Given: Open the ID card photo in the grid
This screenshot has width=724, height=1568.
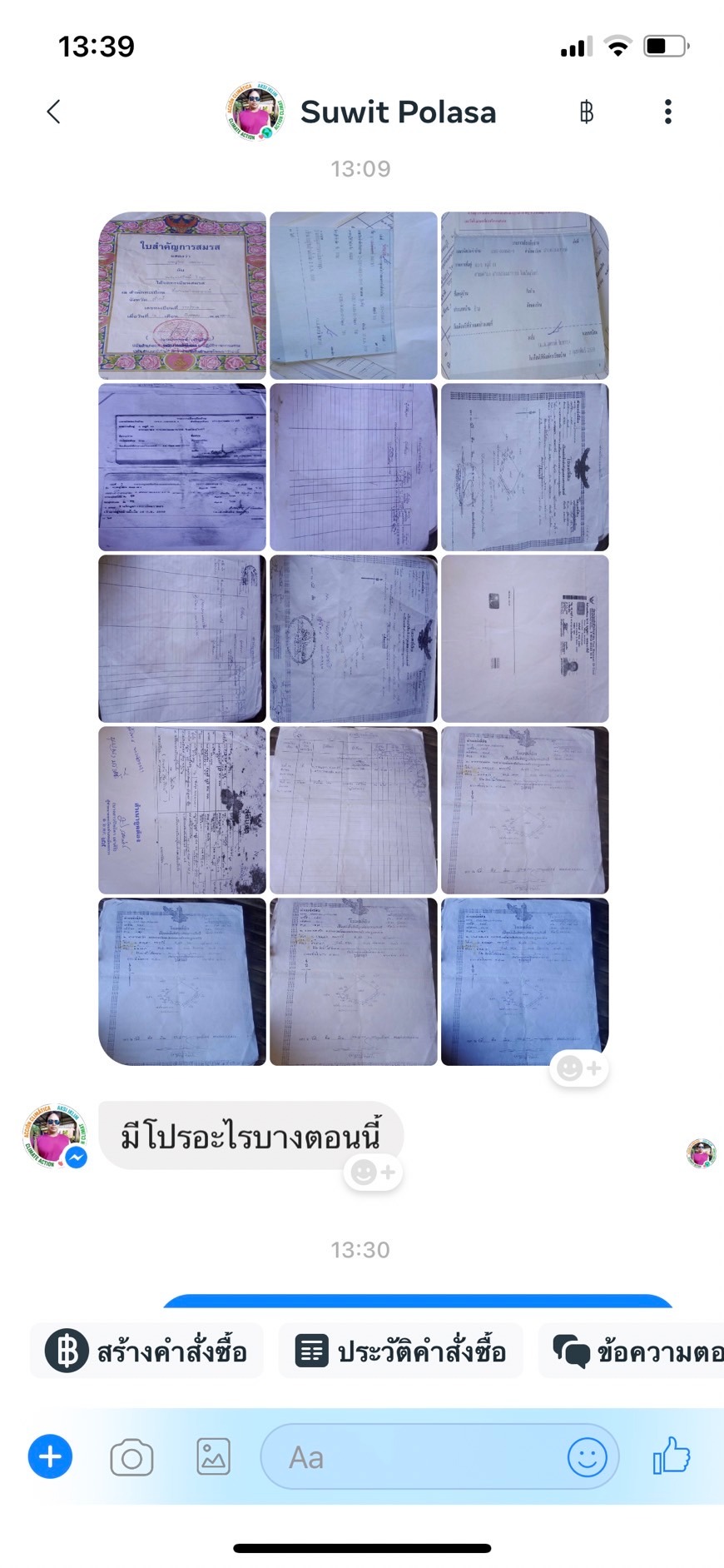Looking at the screenshot, I should coord(525,639).
